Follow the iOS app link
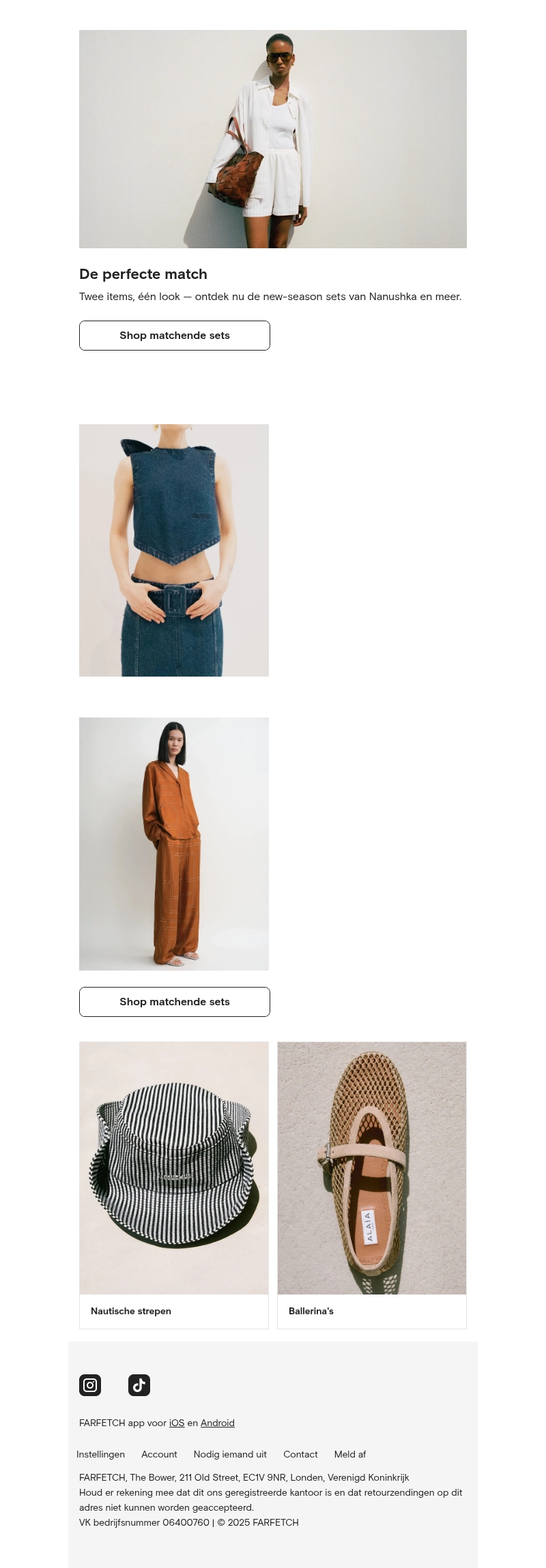 pos(177,1423)
